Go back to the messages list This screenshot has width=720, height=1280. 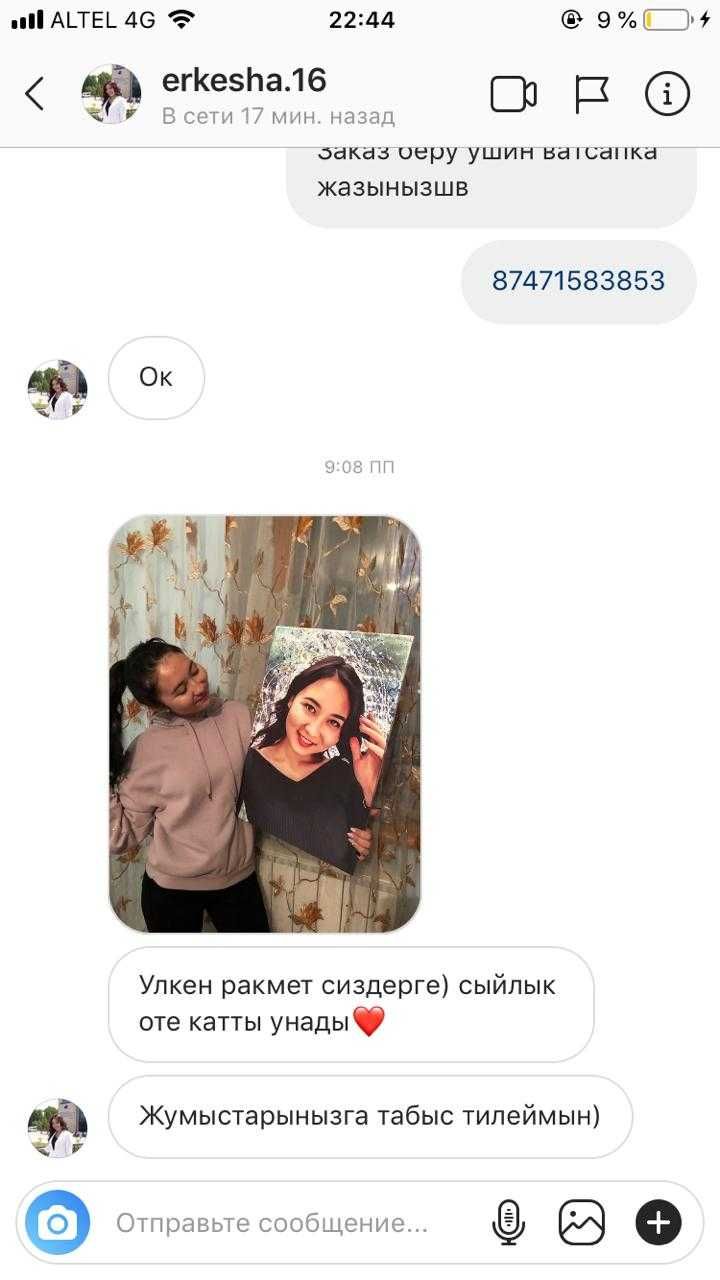[35, 95]
